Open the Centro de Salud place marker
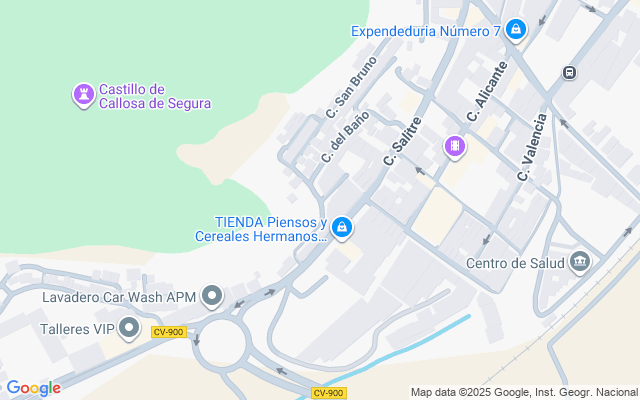The image size is (640, 400). tap(580, 263)
